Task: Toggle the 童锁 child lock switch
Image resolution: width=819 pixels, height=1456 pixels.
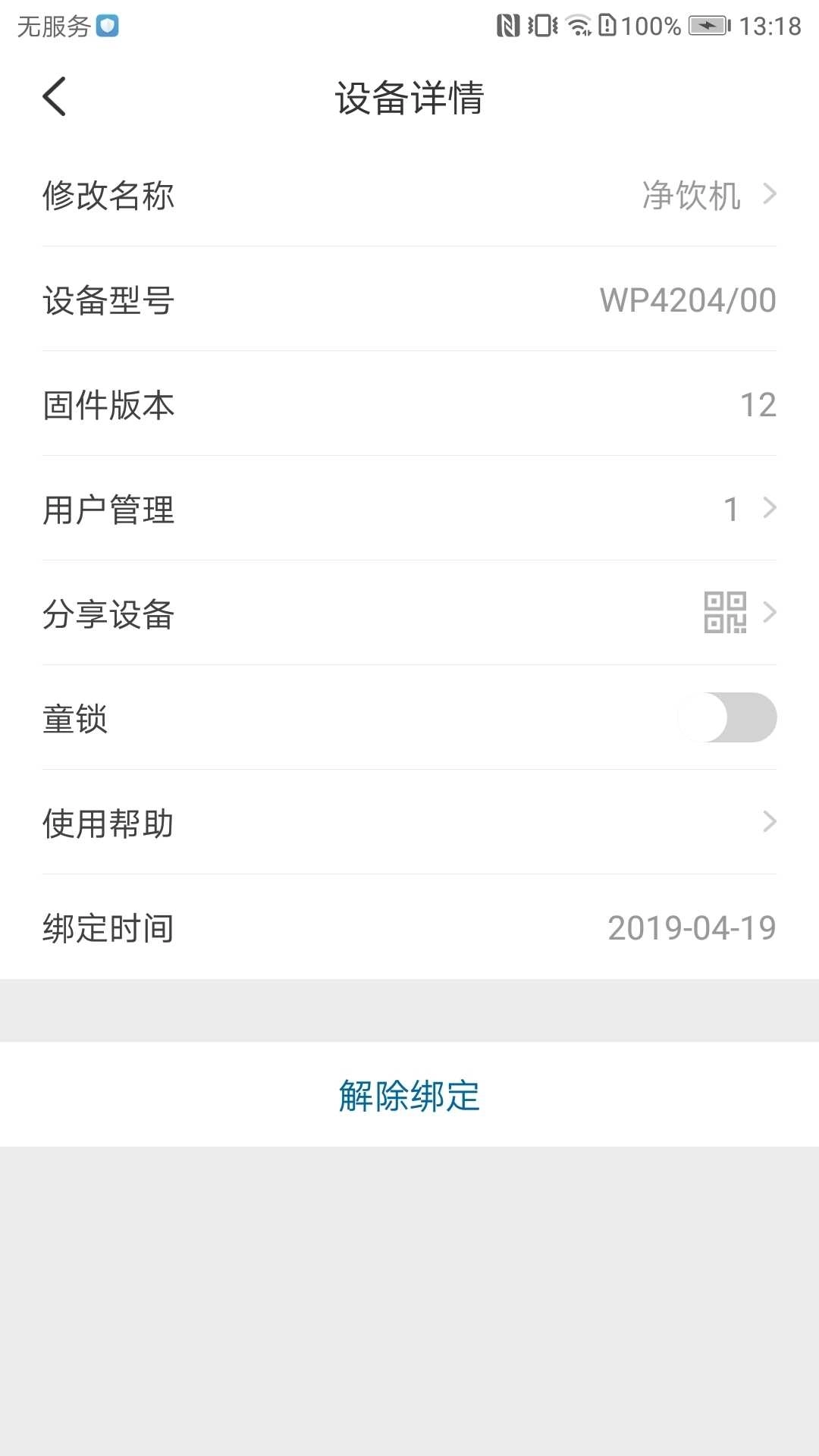Action: coord(726,717)
